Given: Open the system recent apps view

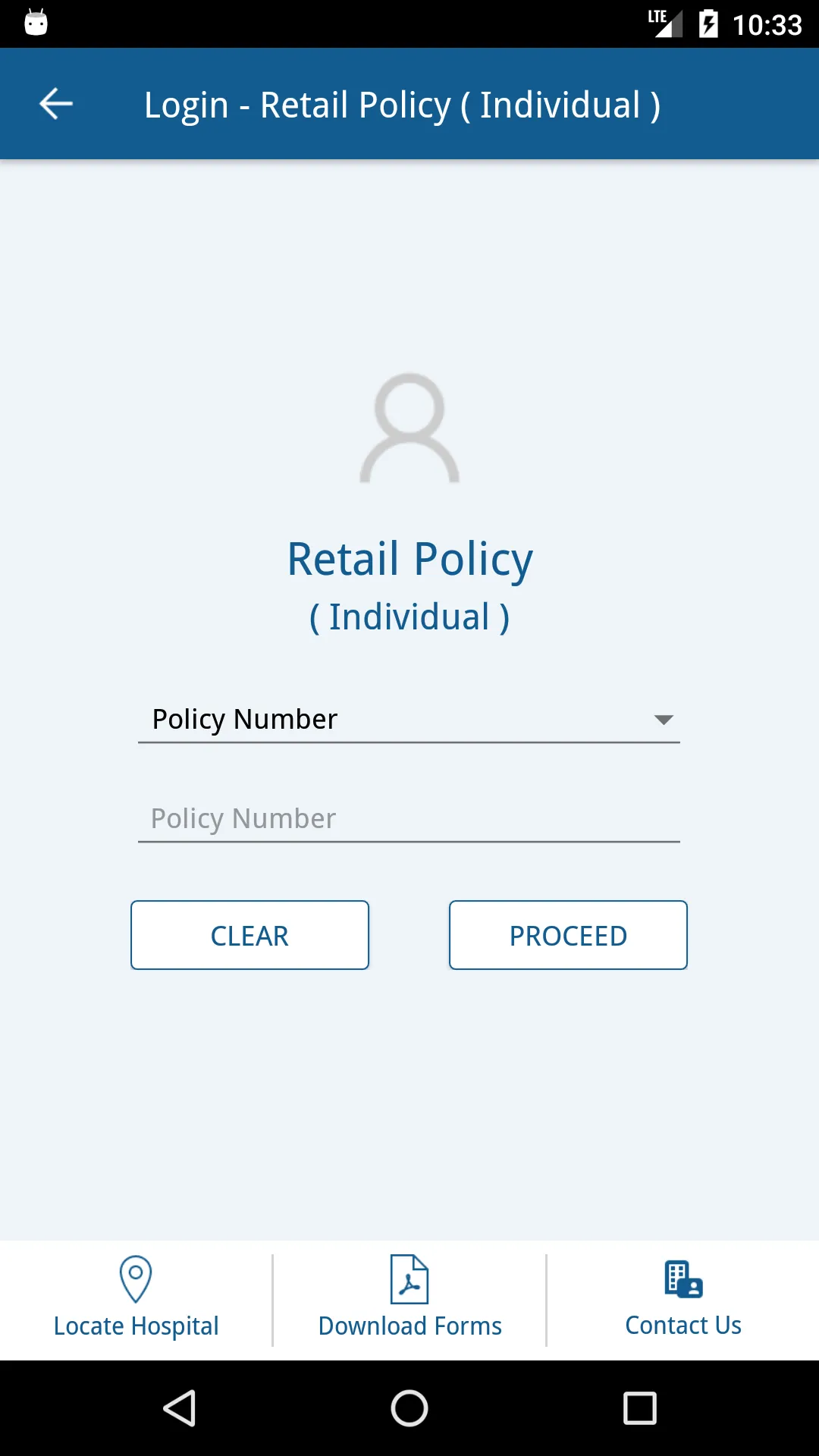Looking at the screenshot, I should [639, 1409].
